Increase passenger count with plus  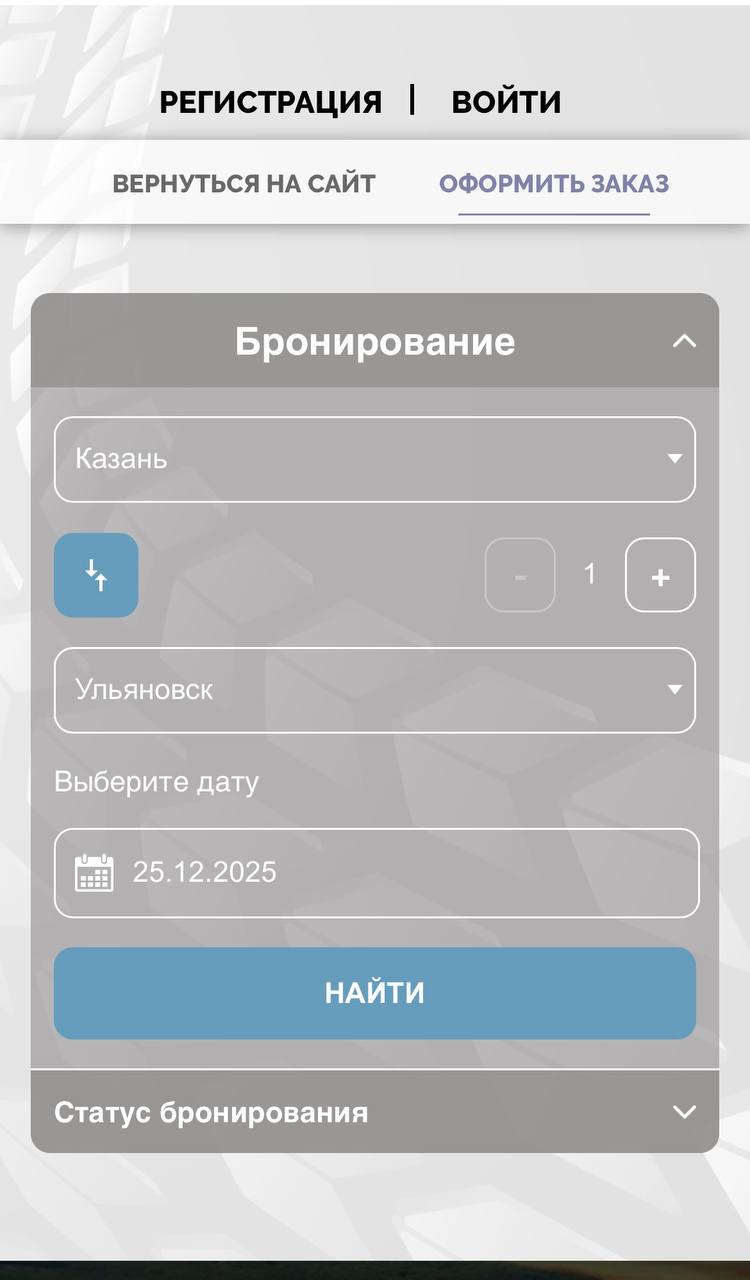(x=660, y=575)
